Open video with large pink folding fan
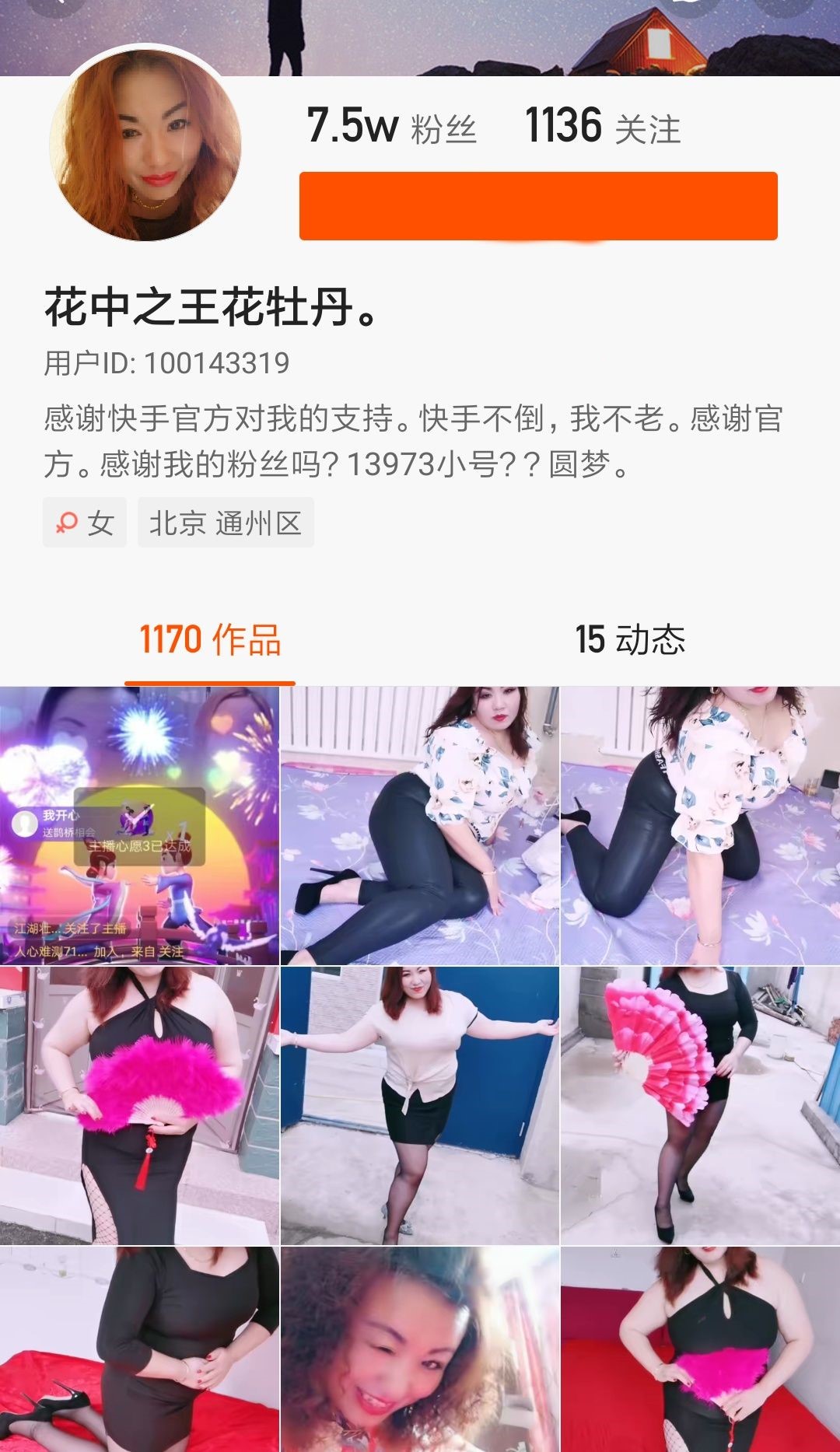Screen dimensions: 840x1452 (x=700, y=1105)
